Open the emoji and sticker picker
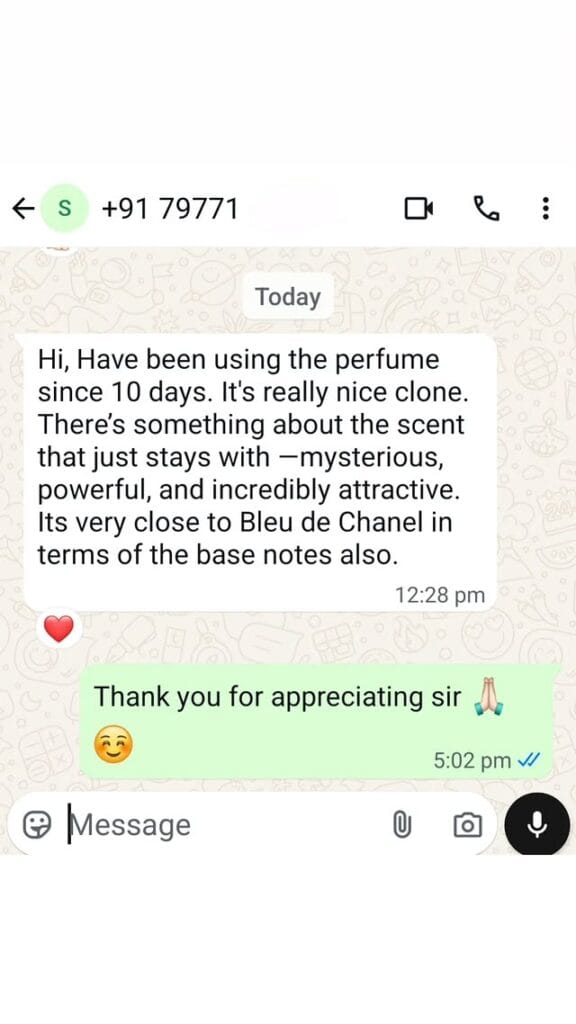This screenshot has width=576, height=1024. tap(37, 825)
